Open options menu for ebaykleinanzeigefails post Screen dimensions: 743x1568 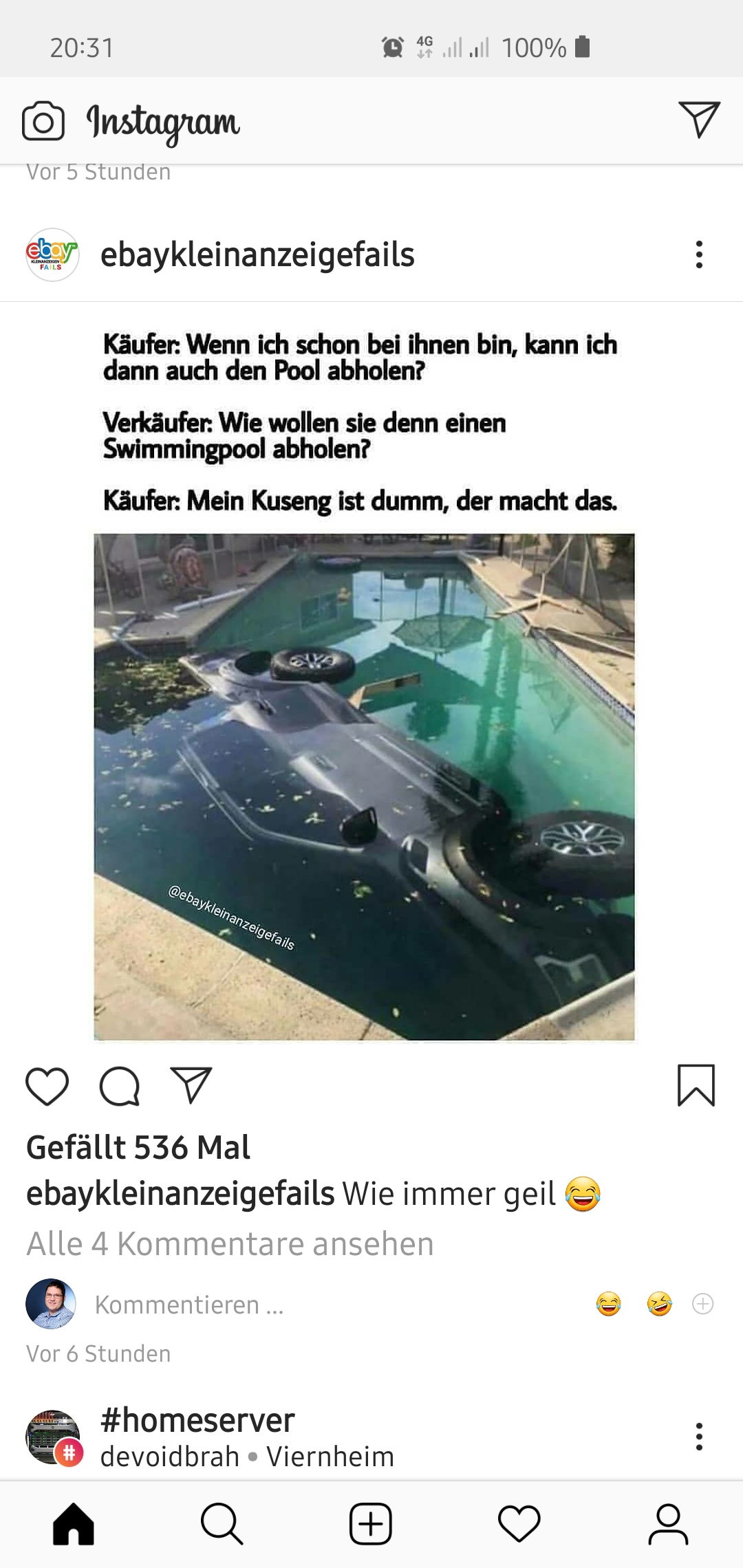pyautogui.click(x=699, y=254)
